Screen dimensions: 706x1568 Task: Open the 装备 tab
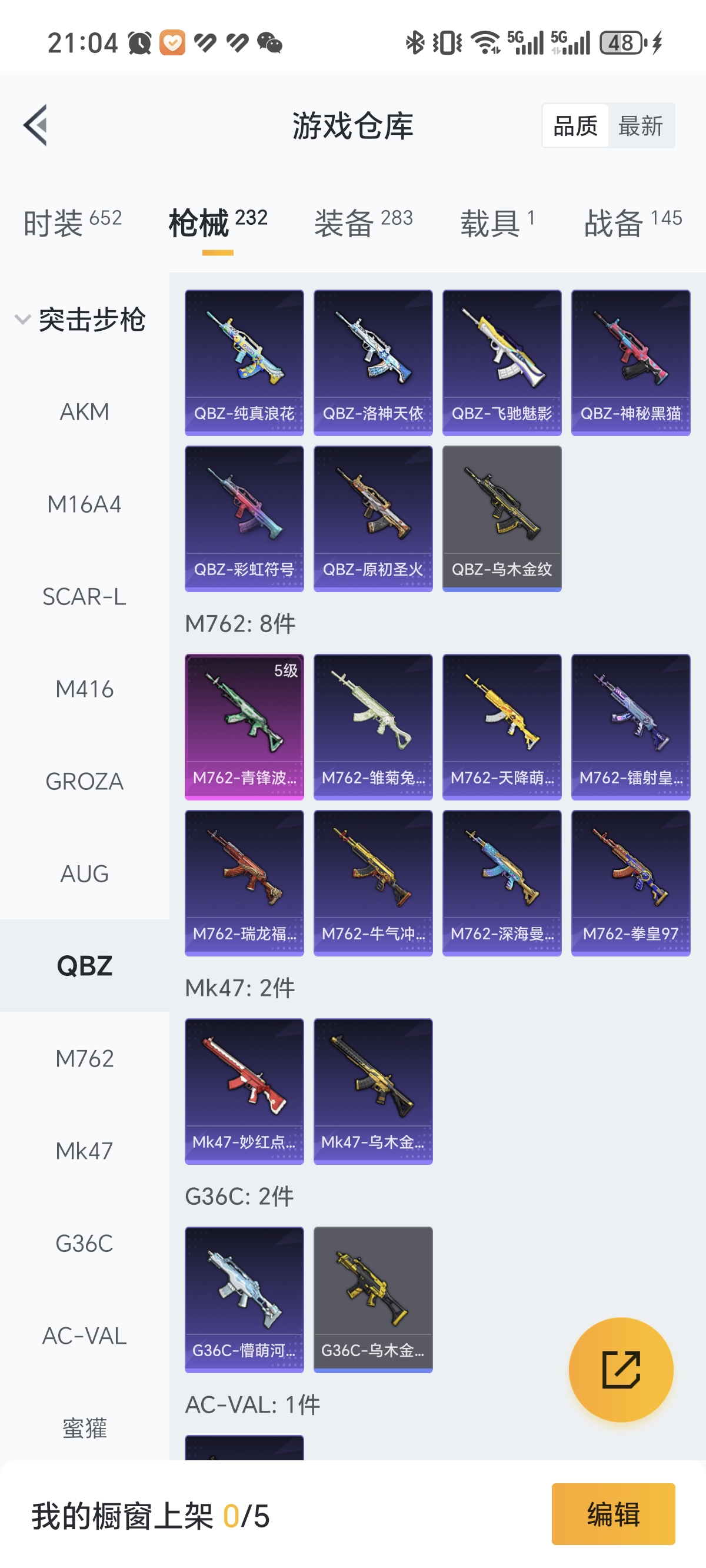click(364, 222)
